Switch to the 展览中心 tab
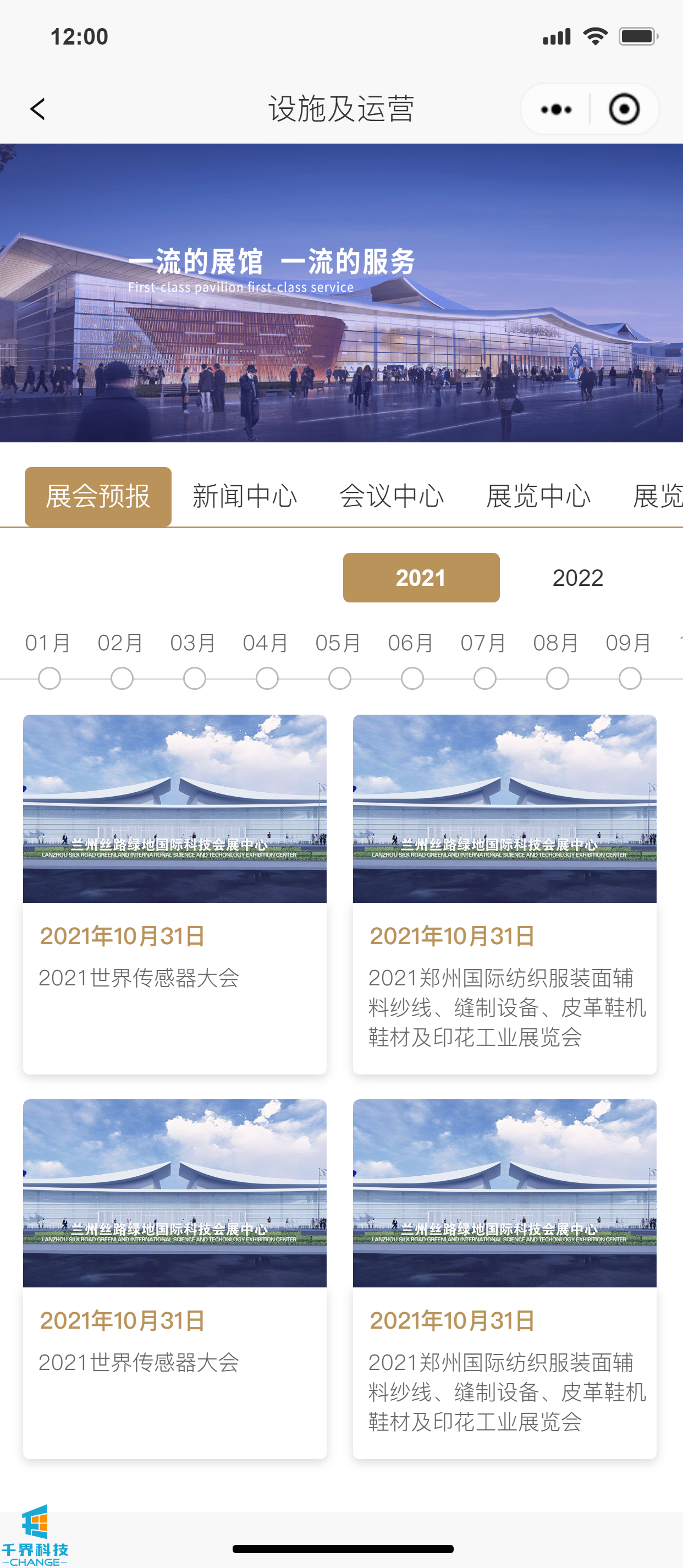683x1568 pixels. [538, 496]
